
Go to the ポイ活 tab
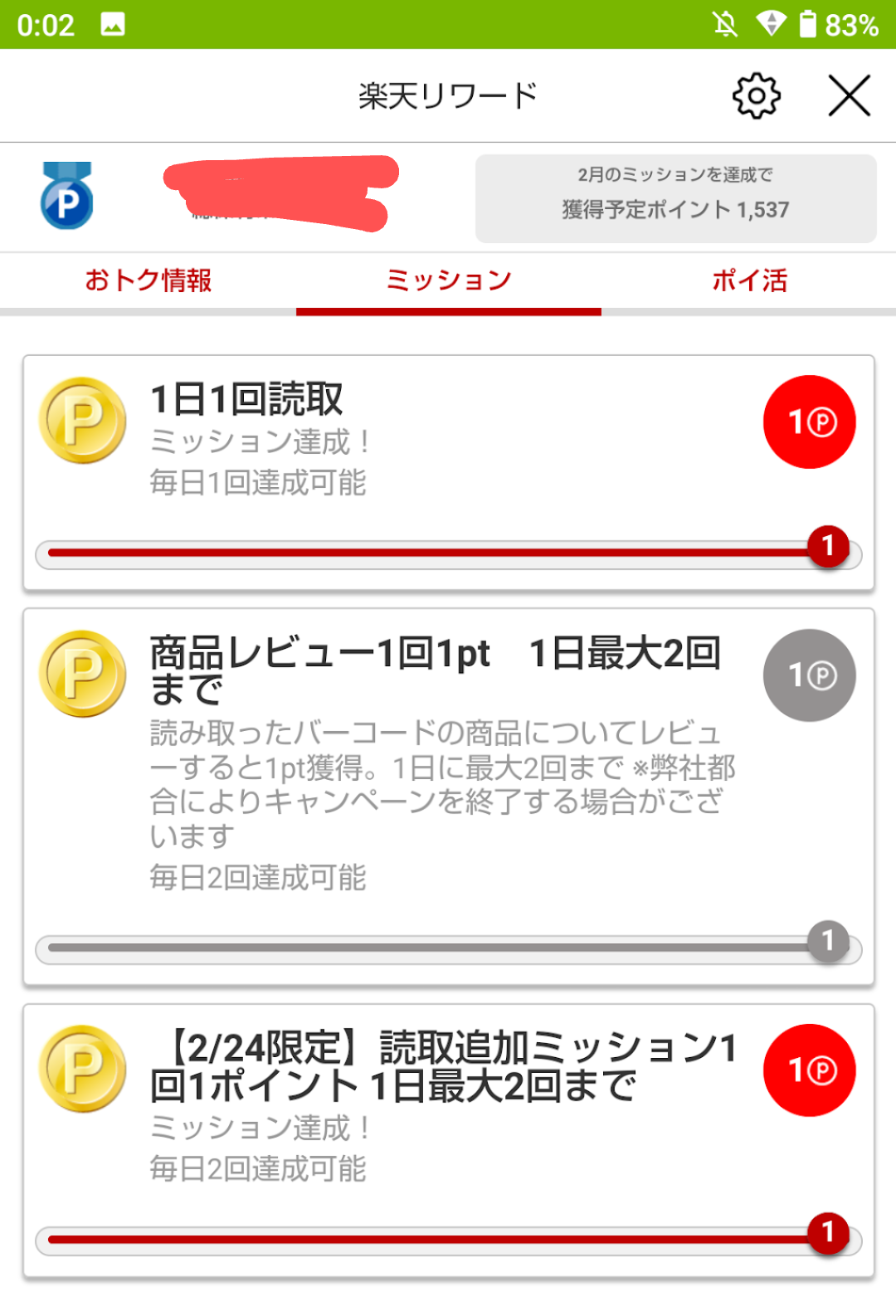(749, 280)
